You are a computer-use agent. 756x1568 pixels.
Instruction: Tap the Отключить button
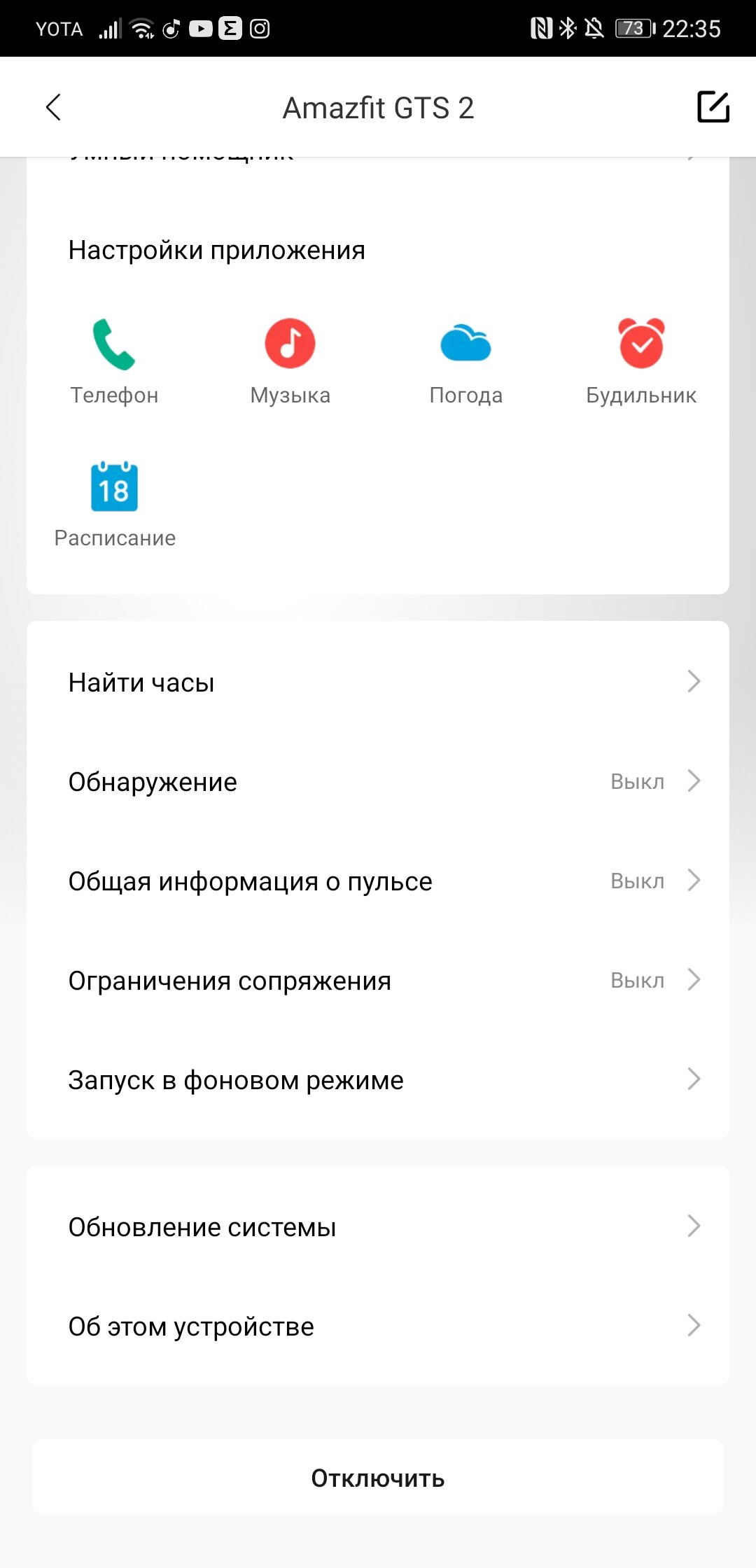(378, 1477)
